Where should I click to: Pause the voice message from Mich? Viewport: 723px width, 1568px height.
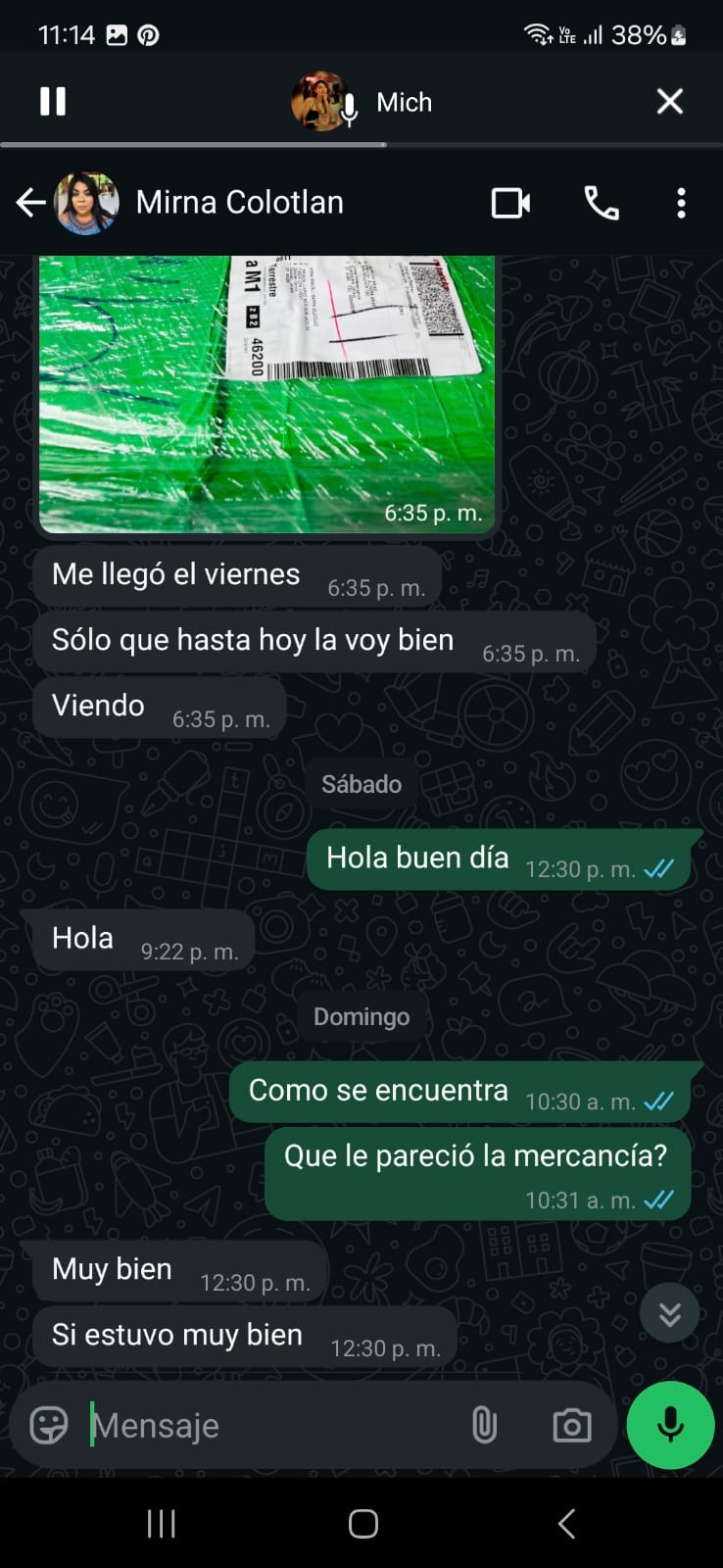53,102
